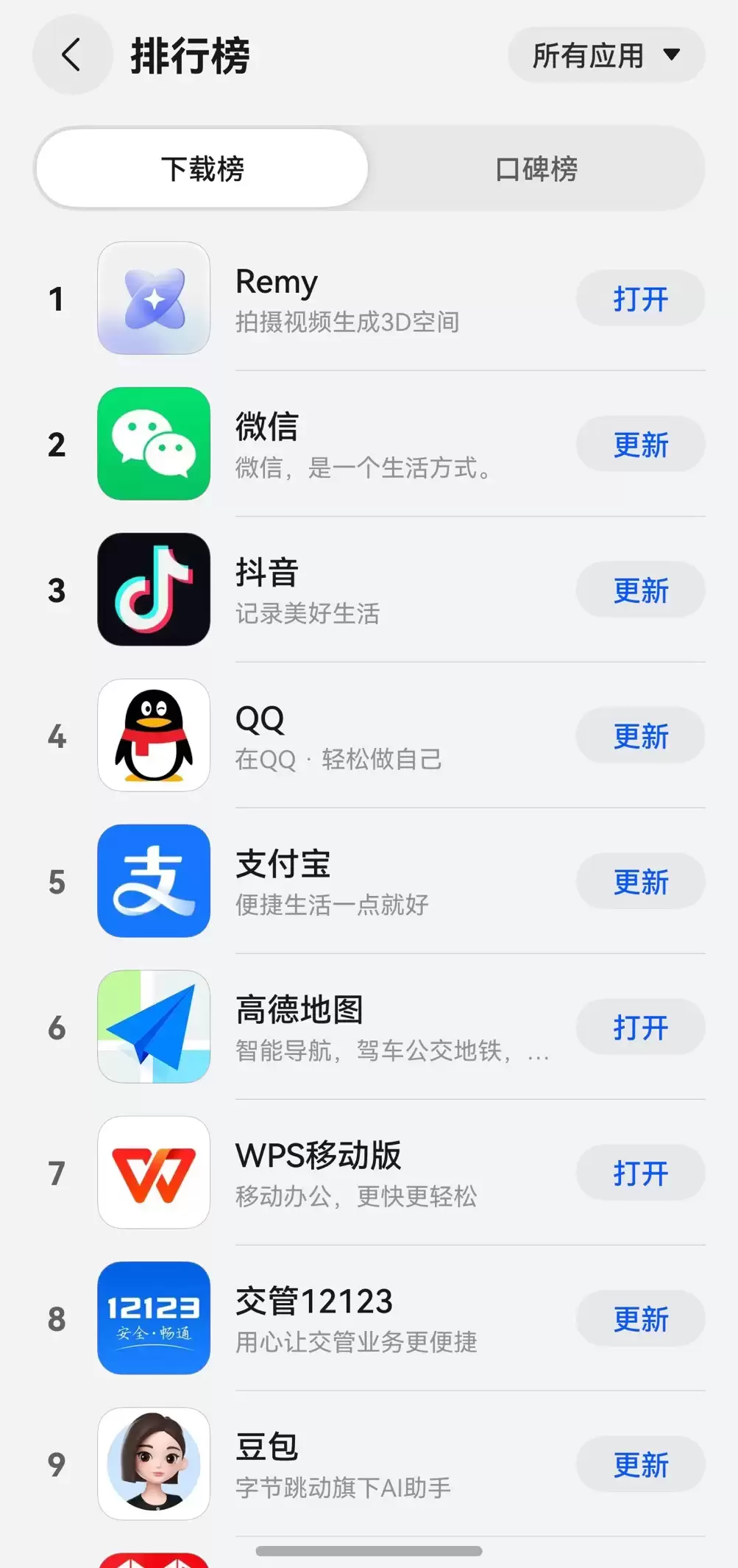738x1568 pixels.
Task: Tap 更新 to update 微信
Action: pos(639,444)
